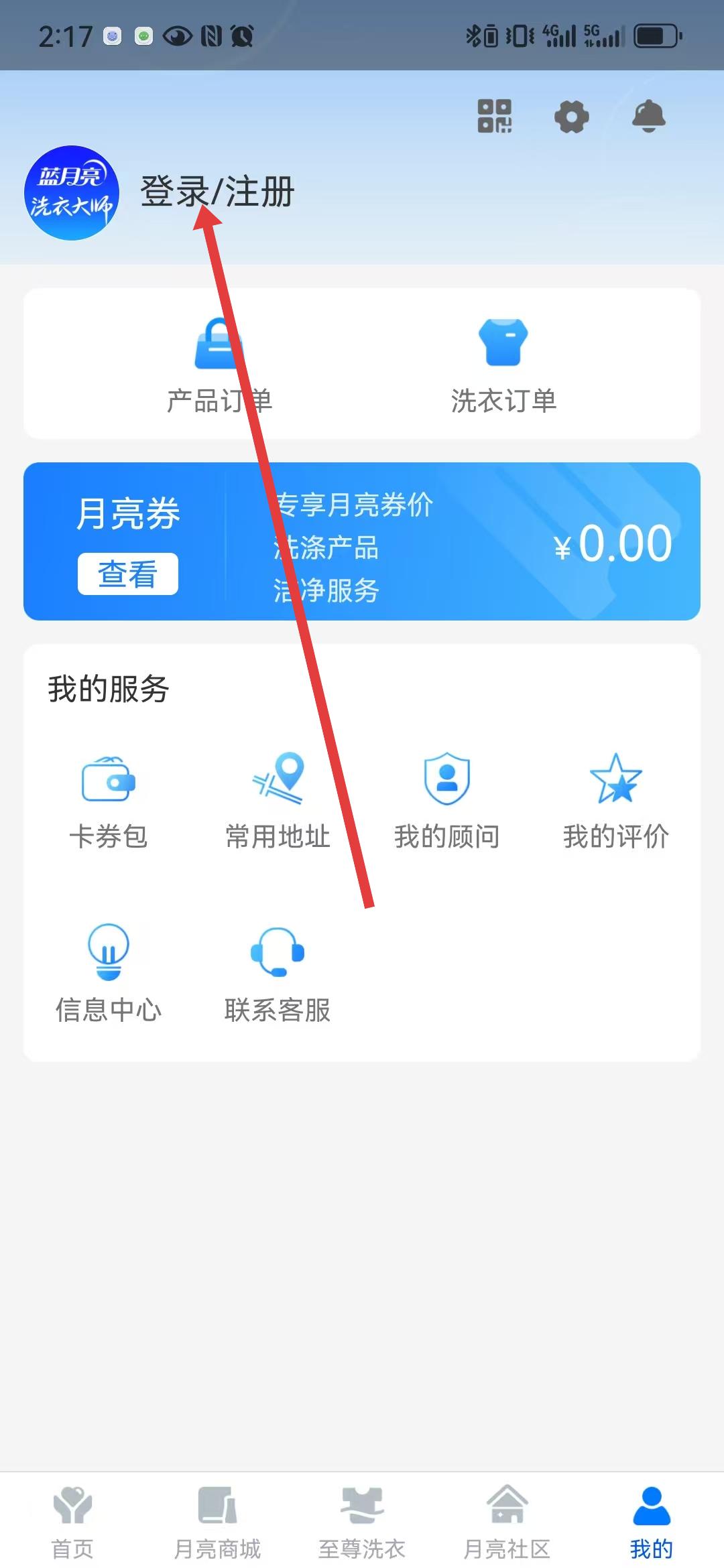Viewport: 724px width, 1568px height.
Task: Open 我的顾问 my advisor
Action: [447, 802]
